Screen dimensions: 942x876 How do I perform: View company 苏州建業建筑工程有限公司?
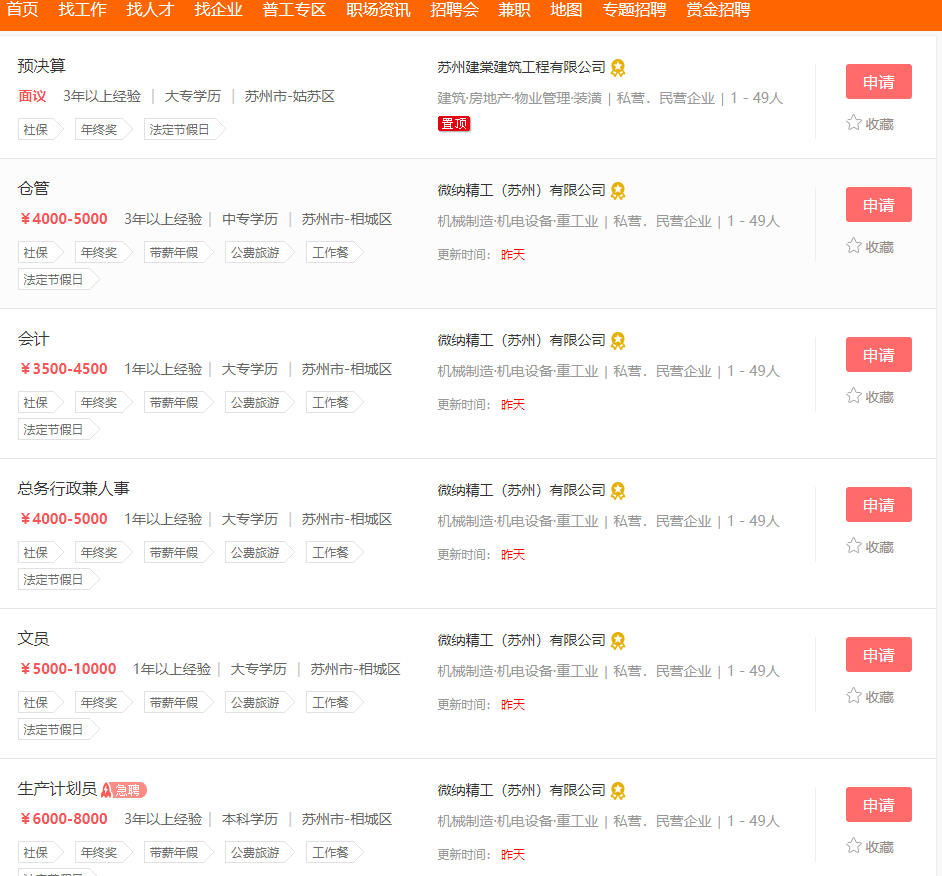coord(521,67)
